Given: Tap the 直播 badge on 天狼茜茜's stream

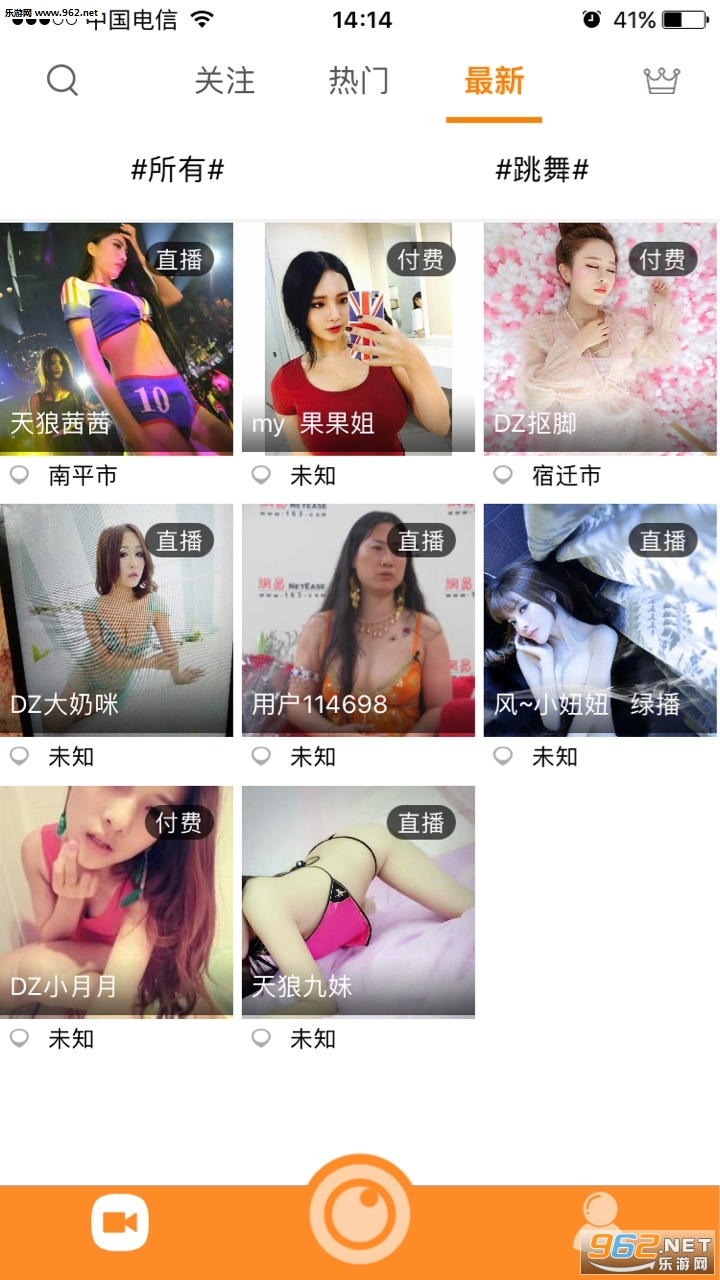Looking at the screenshot, I should [181, 258].
